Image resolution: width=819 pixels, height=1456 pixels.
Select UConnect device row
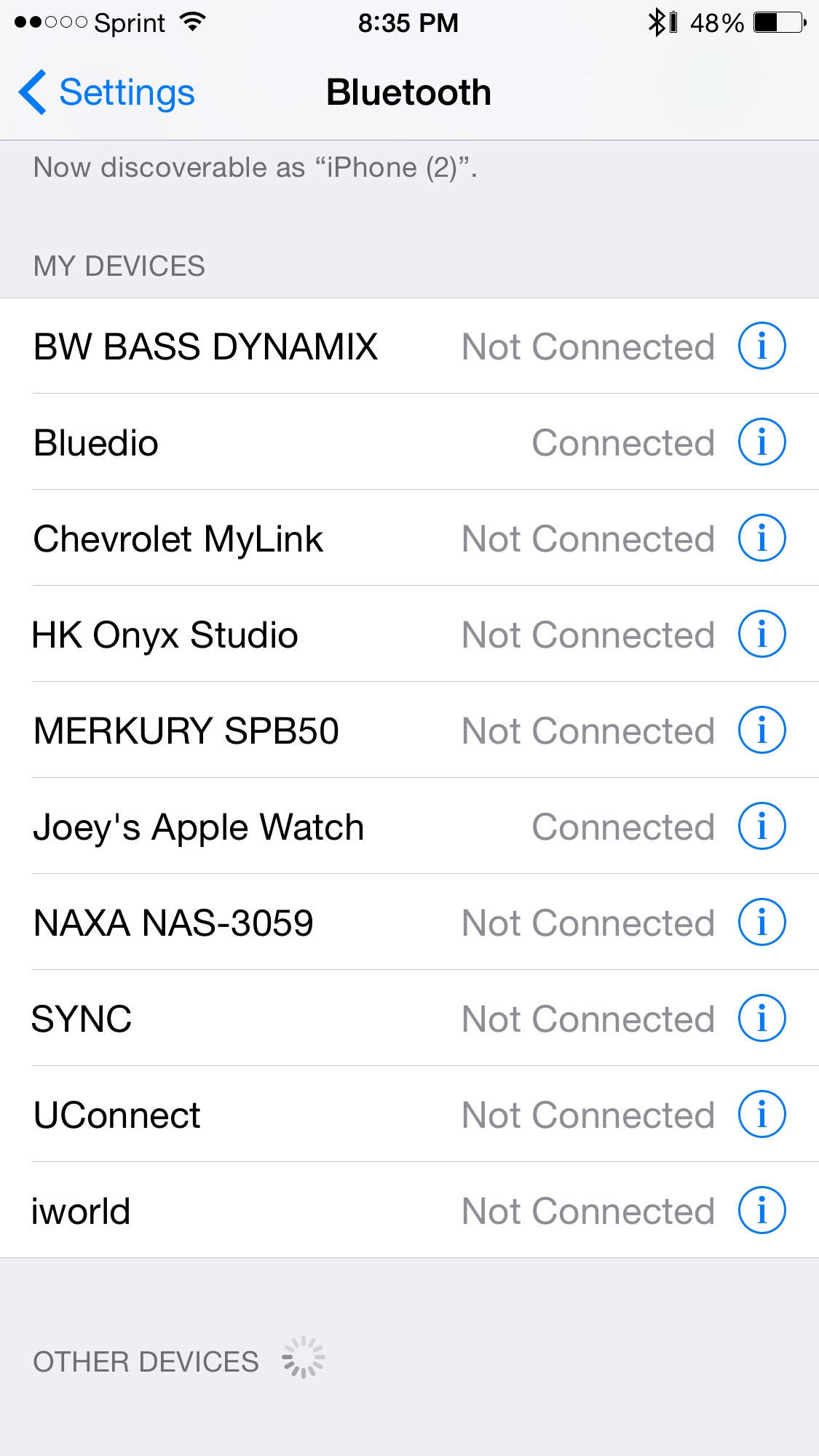click(x=117, y=1115)
